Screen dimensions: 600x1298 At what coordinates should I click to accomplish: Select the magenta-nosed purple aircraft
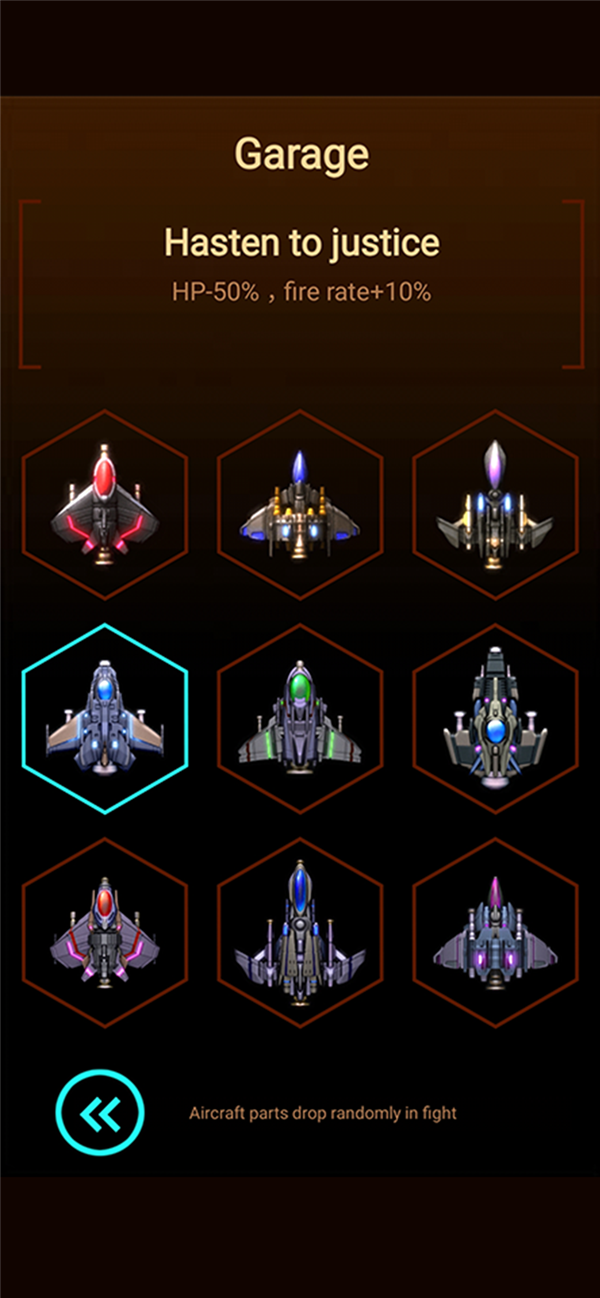pyautogui.click(x=495, y=932)
